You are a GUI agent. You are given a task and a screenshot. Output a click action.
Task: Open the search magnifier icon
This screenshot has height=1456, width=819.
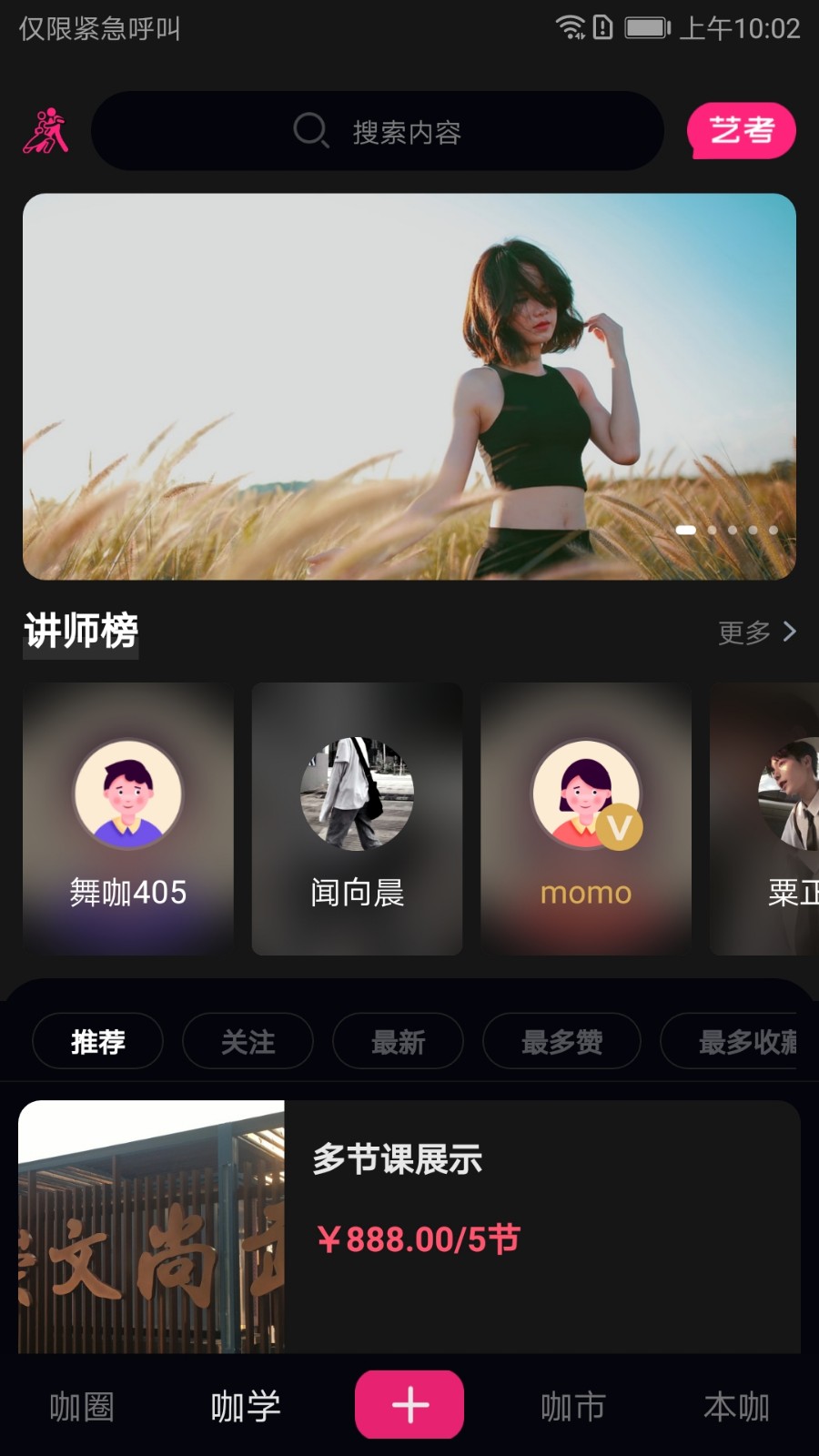309,131
